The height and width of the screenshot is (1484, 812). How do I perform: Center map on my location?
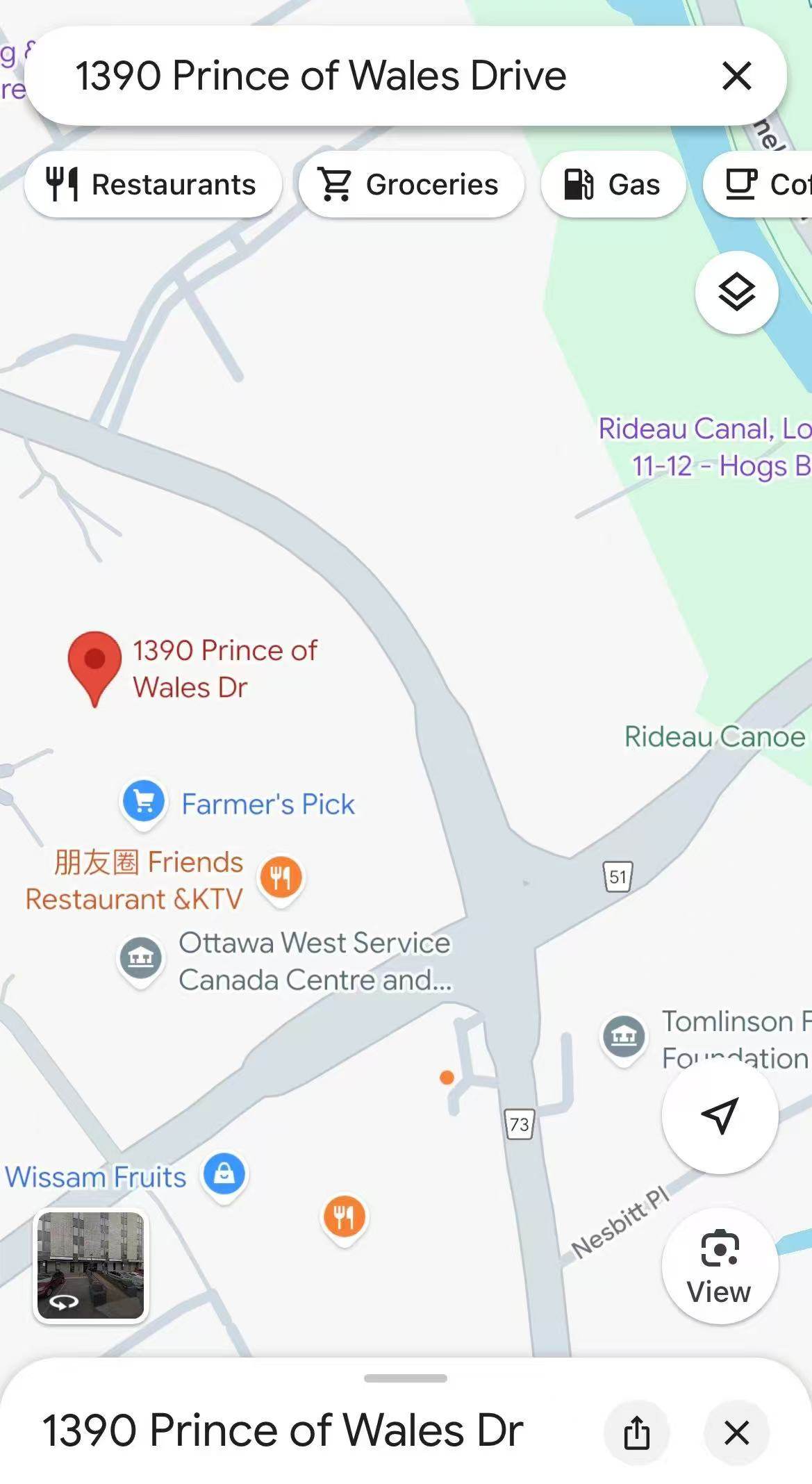pos(720,1115)
